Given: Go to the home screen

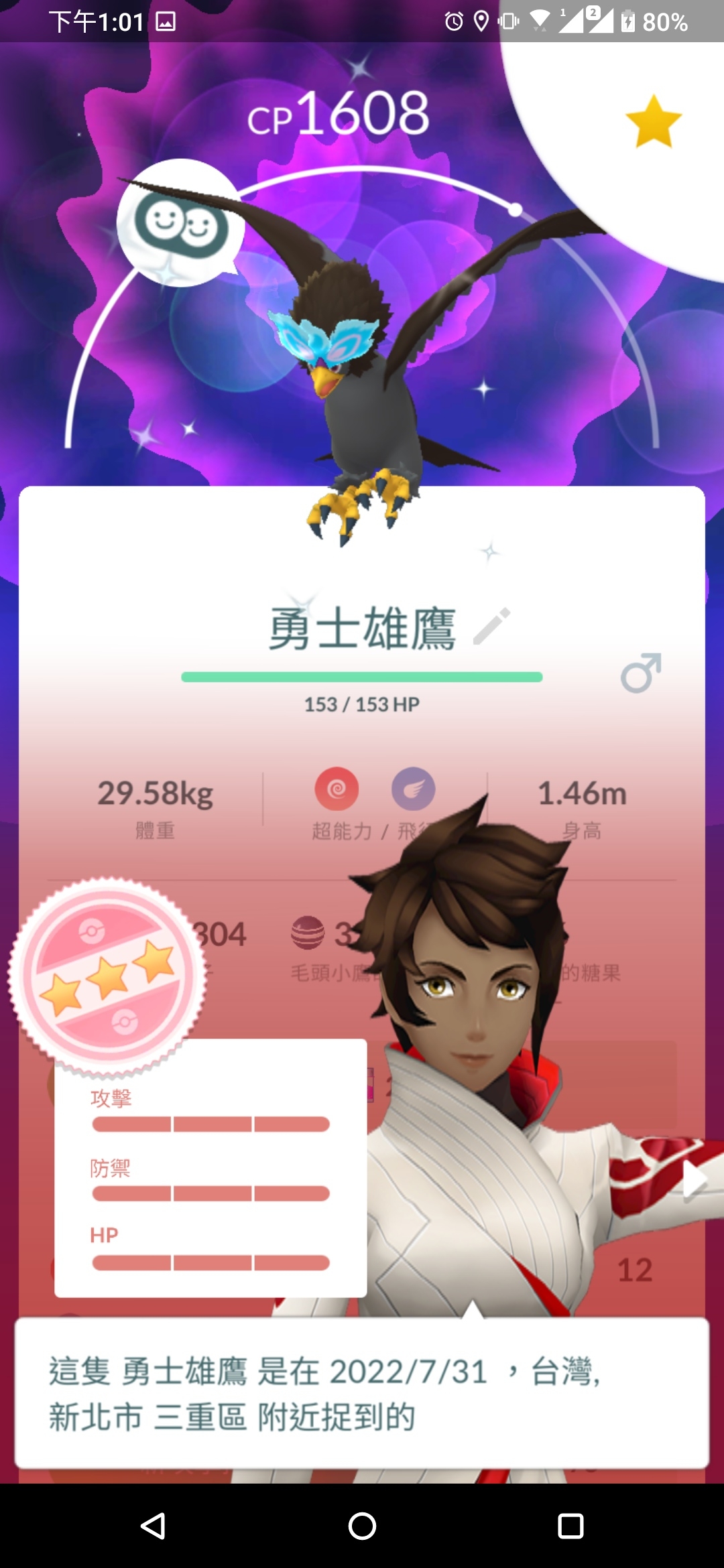Looking at the screenshot, I should 362,1526.
